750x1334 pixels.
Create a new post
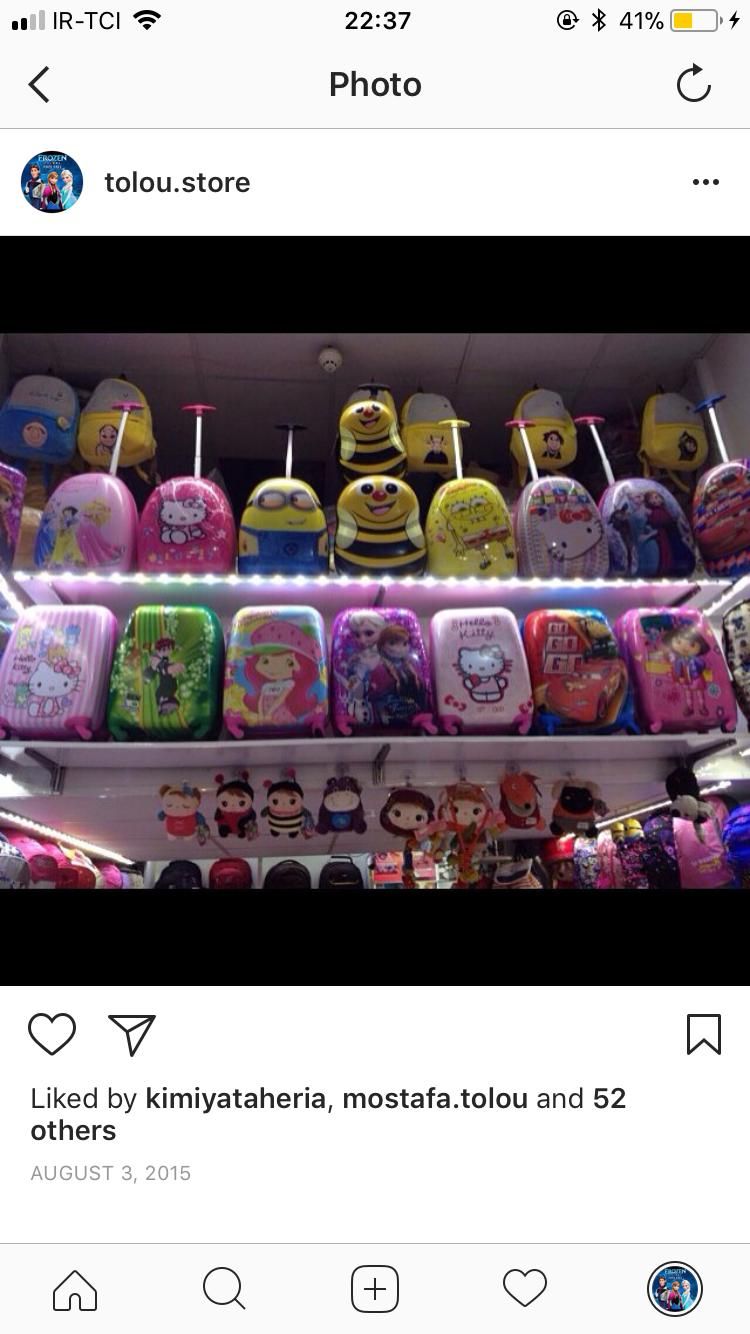pyautogui.click(x=375, y=1289)
